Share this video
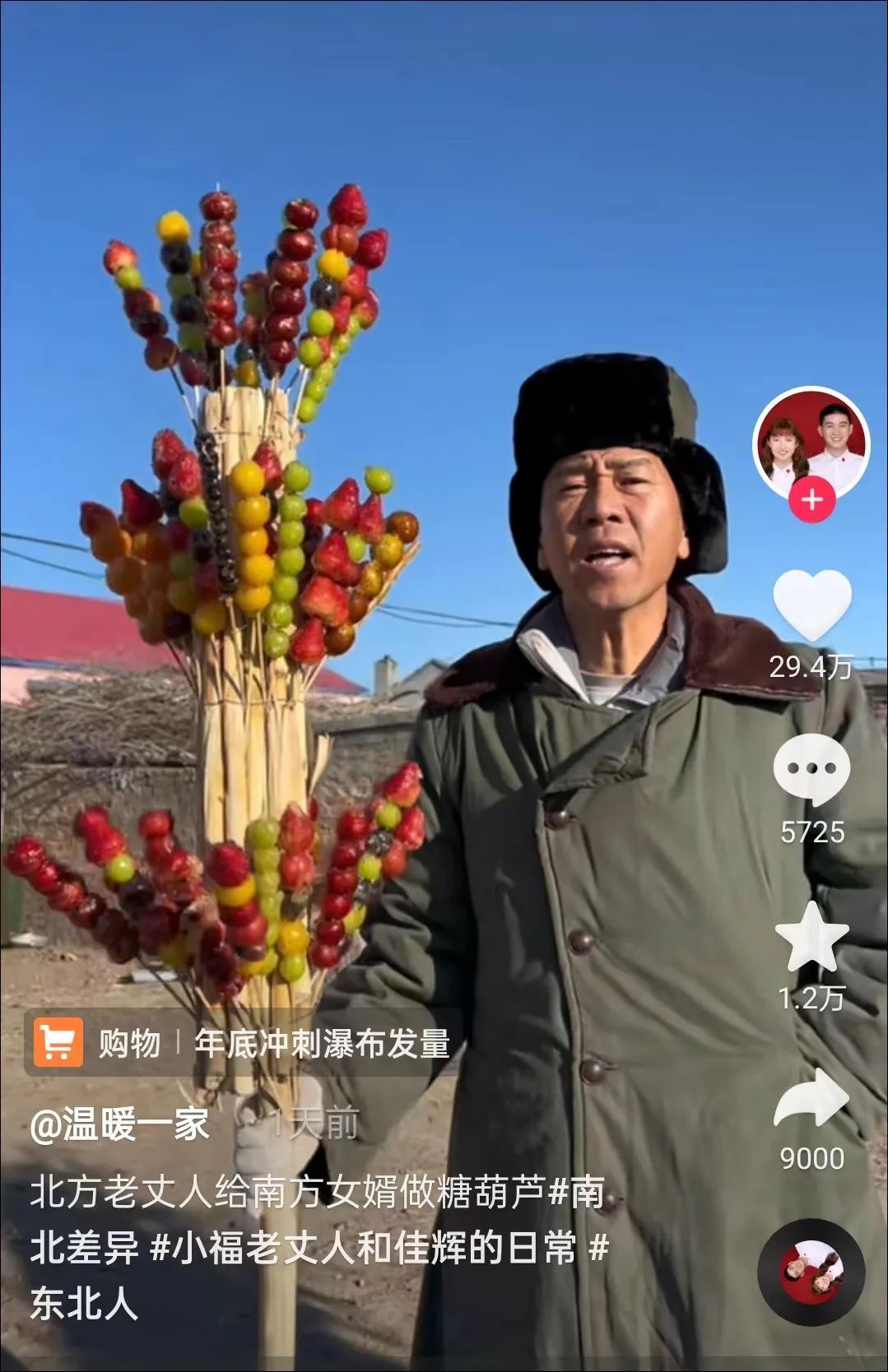 click(811, 1099)
